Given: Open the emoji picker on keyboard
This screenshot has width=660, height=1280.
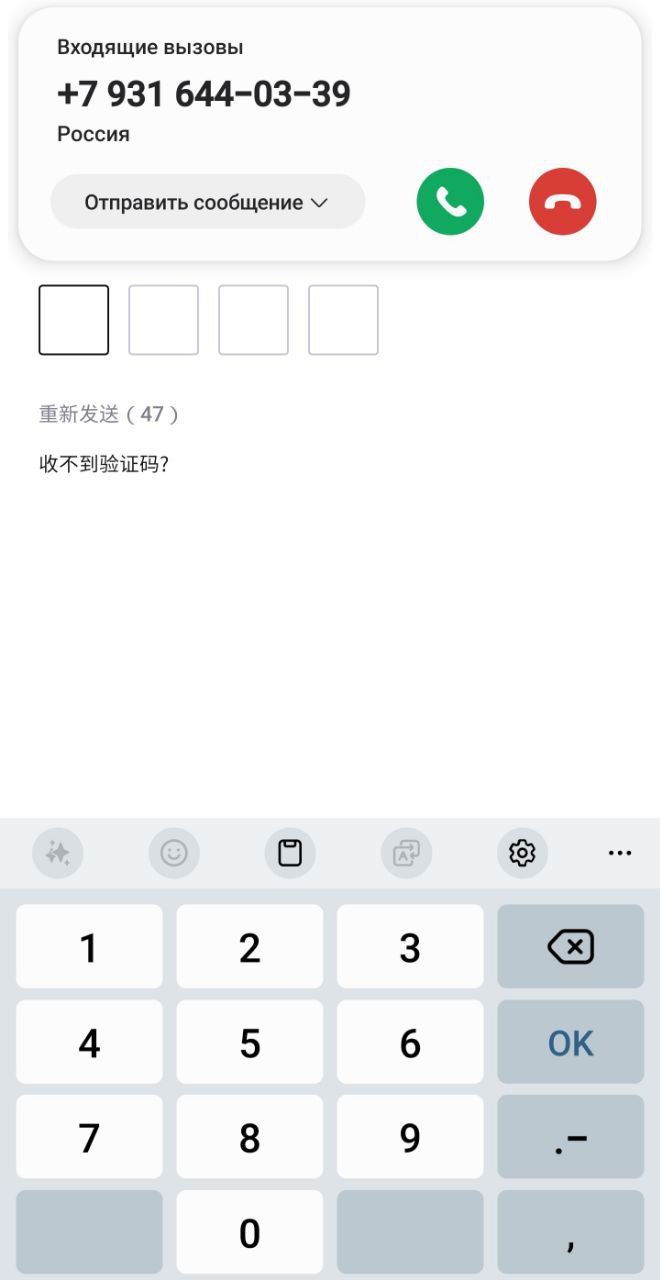Looking at the screenshot, I should (174, 853).
